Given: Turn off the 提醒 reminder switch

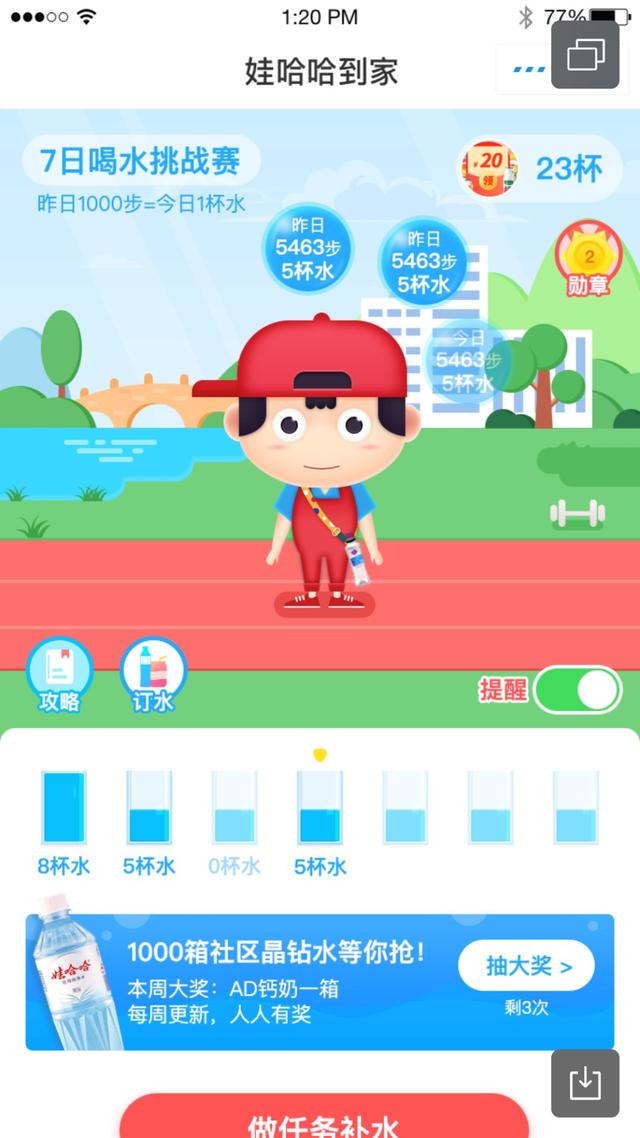Looking at the screenshot, I should point(577,690).
